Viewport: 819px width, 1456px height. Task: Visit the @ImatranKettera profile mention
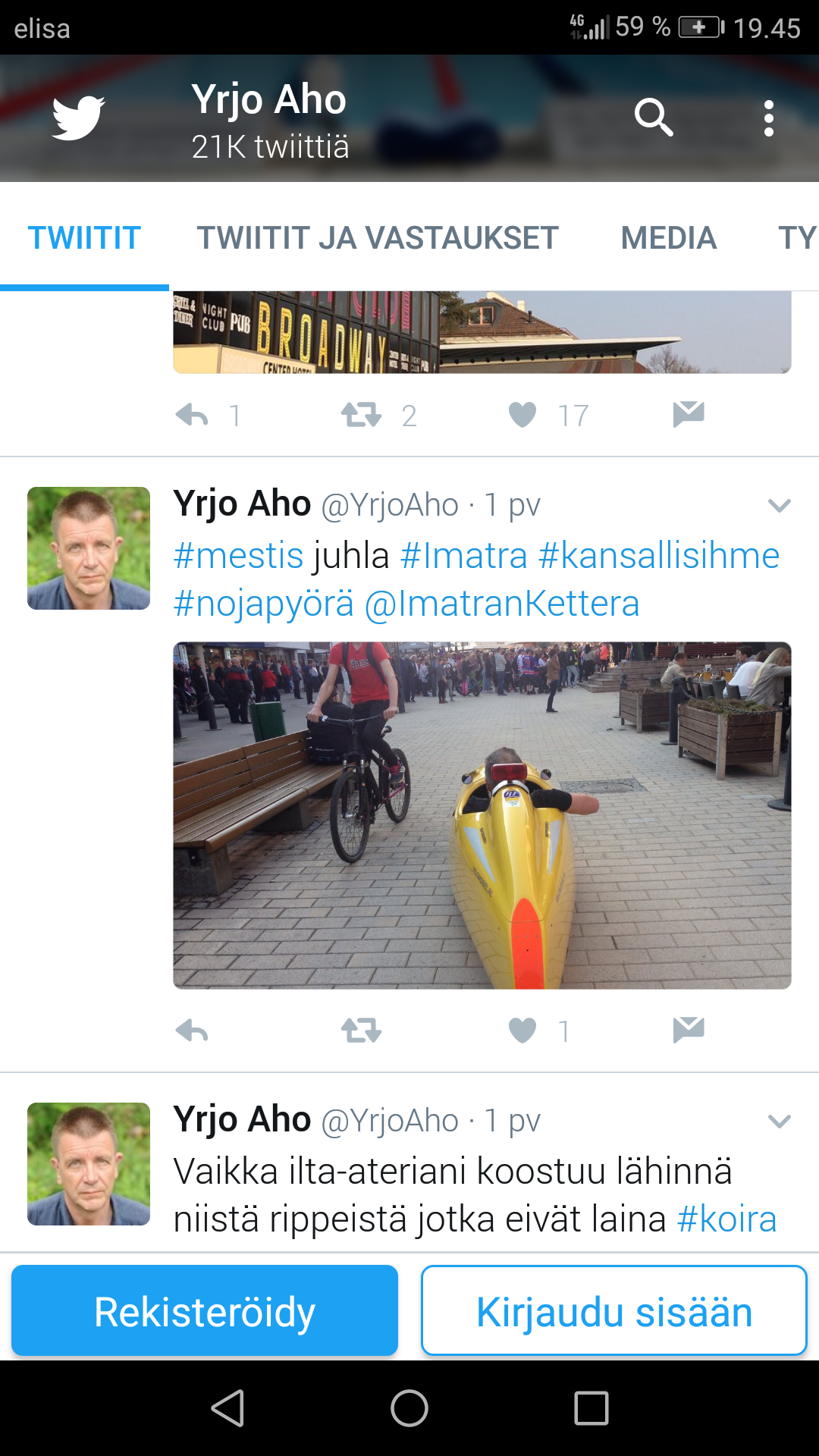[x=502, y=604]
